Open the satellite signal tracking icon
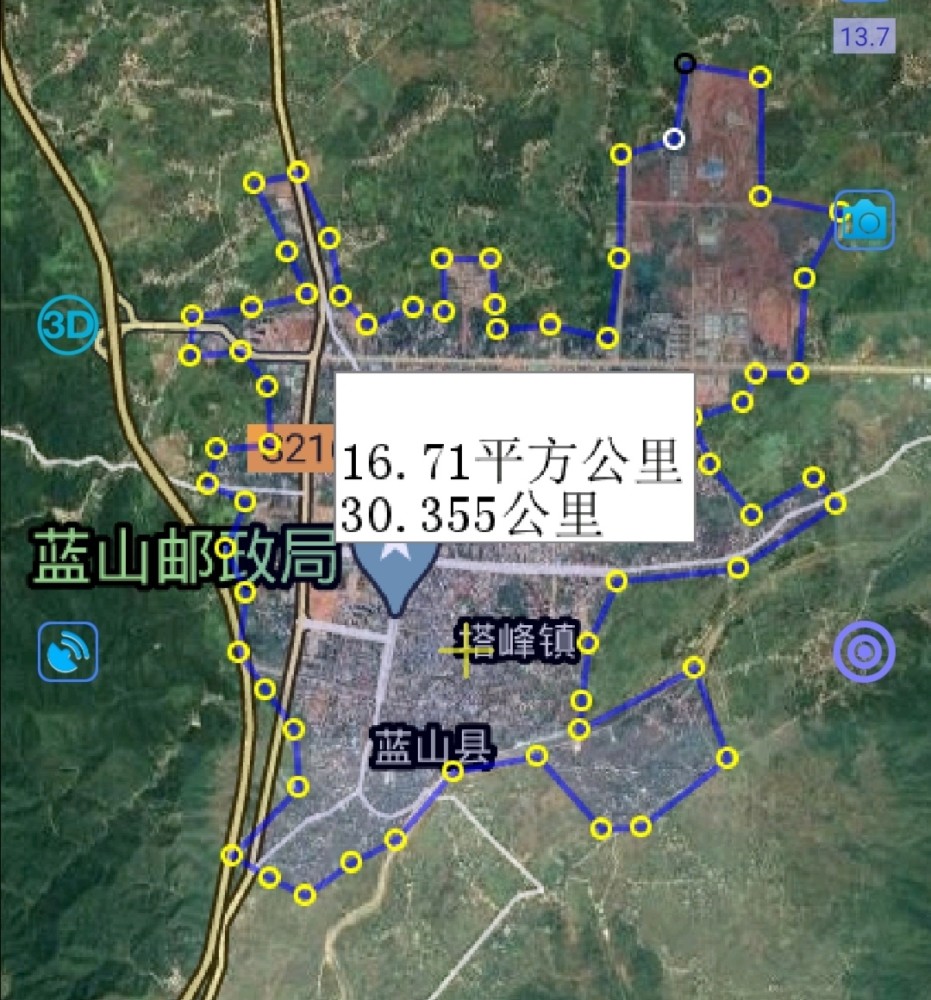This screenshot has width=931, height=1000. (69, 652)
